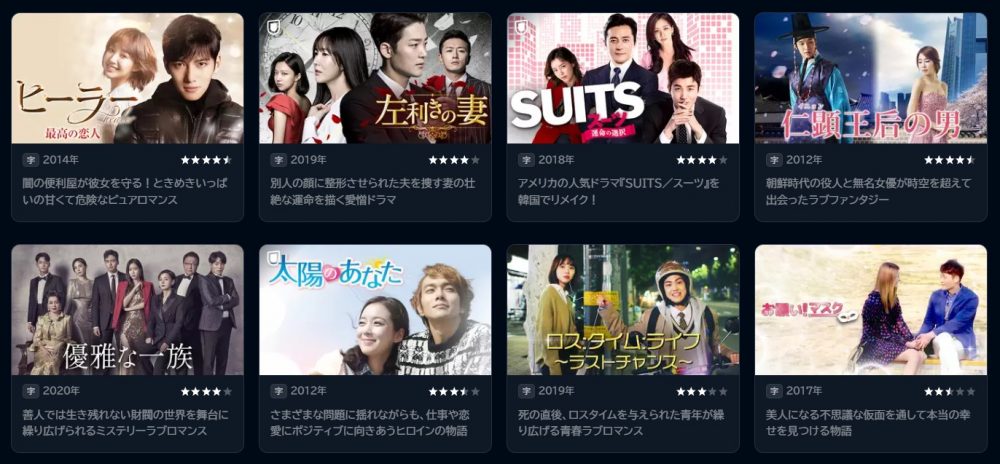Open the SUITS/スーツ 運命の選択 card

623,79
